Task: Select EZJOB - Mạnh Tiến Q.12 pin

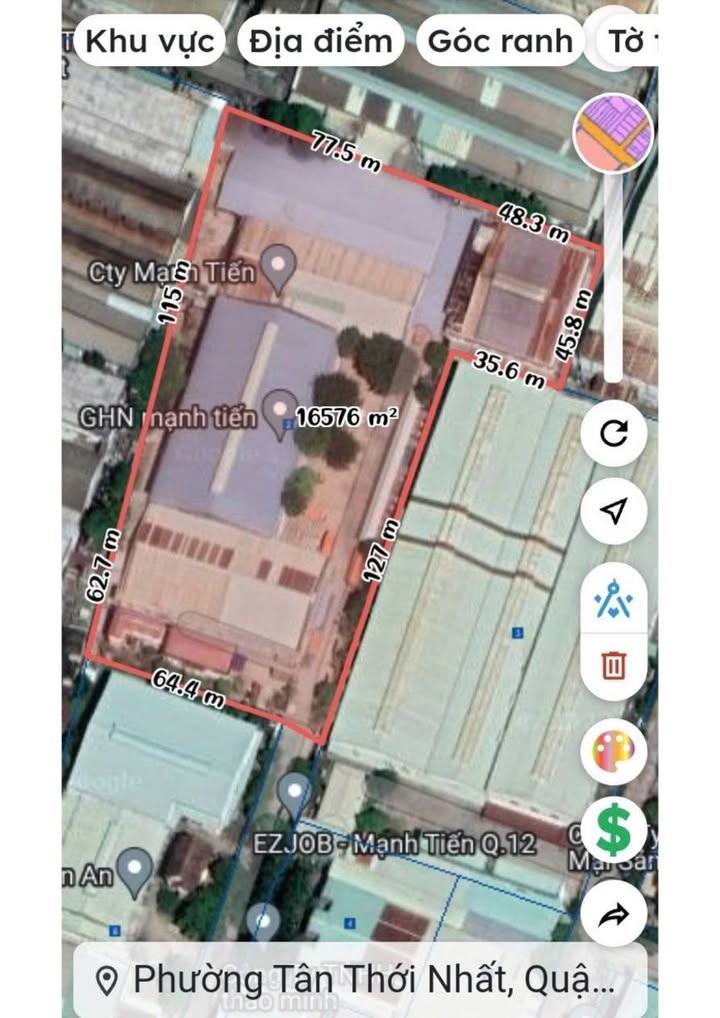Action: click(x=295, y=794)
